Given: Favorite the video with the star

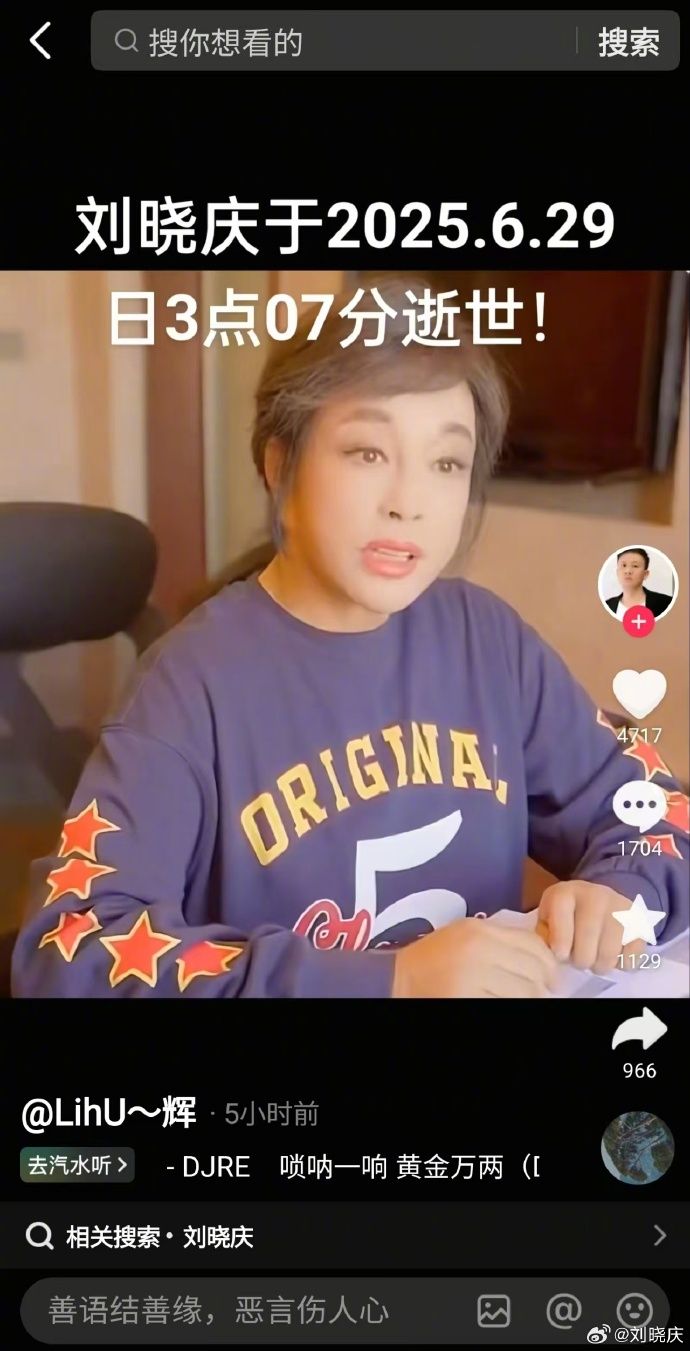Looking at the screenshot, I should pyautogui.click(x=639, y=921).
